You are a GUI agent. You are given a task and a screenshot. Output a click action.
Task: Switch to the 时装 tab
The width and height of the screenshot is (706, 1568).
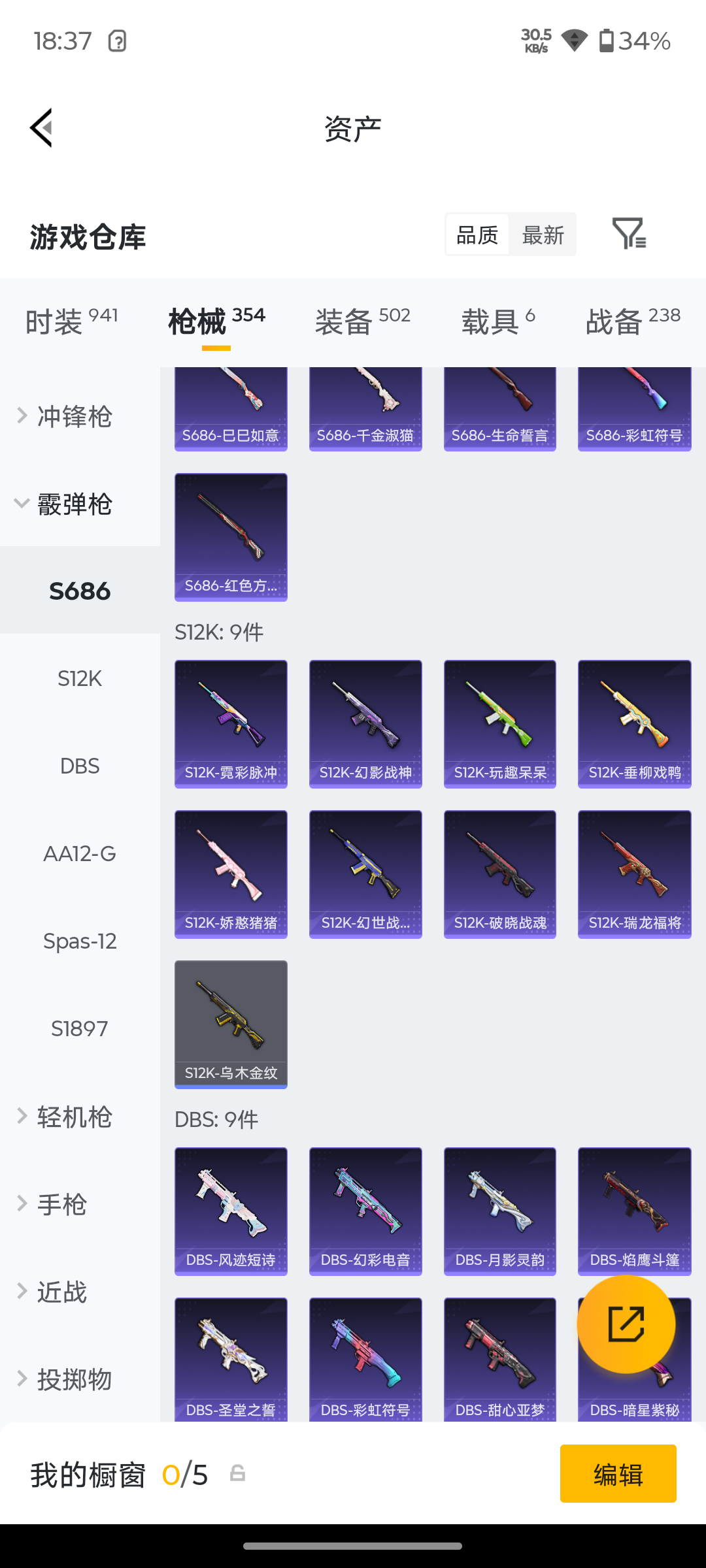(x=72, y=321)
